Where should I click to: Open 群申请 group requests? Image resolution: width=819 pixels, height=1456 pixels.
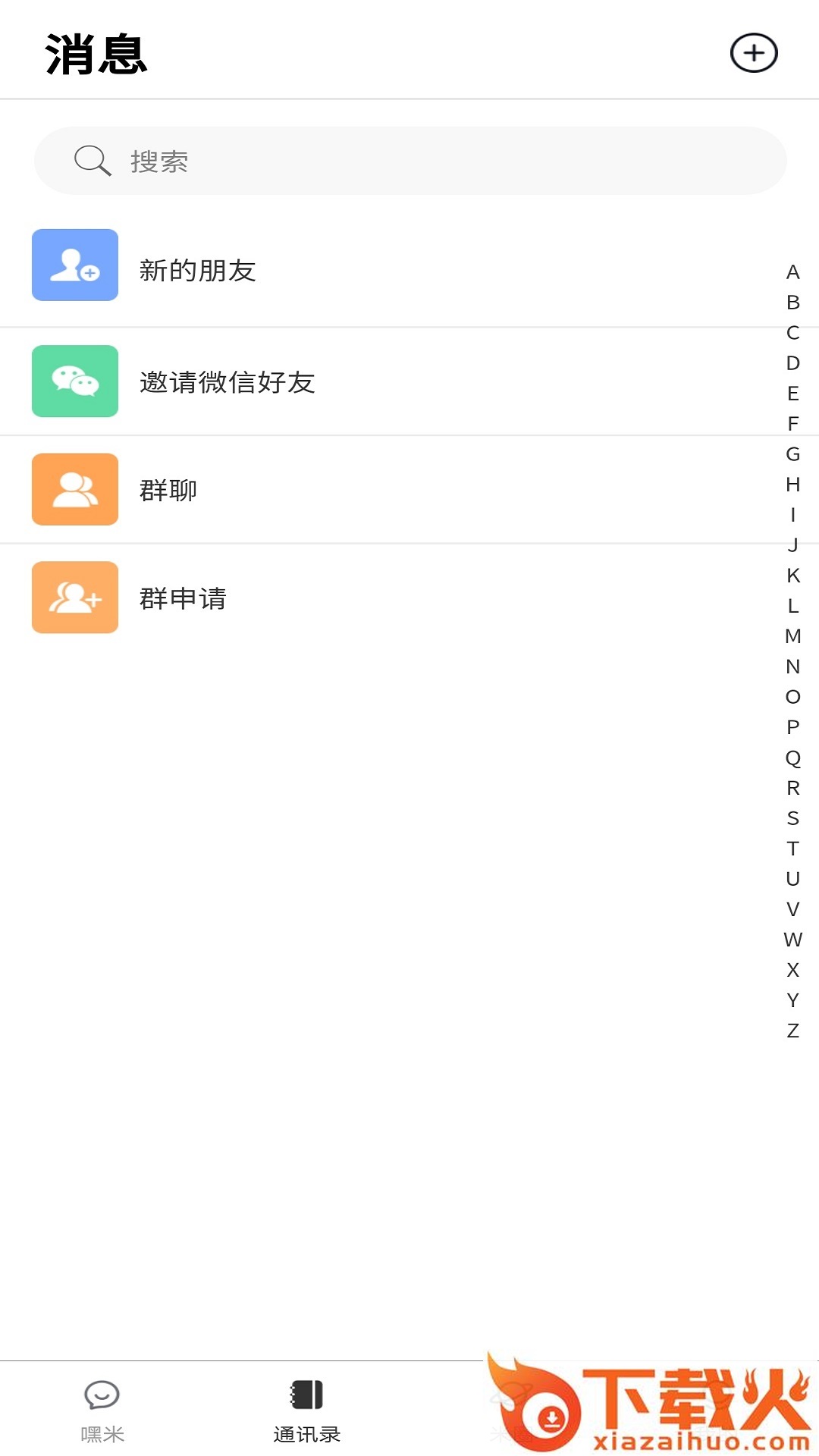click(x=183, y=598)
